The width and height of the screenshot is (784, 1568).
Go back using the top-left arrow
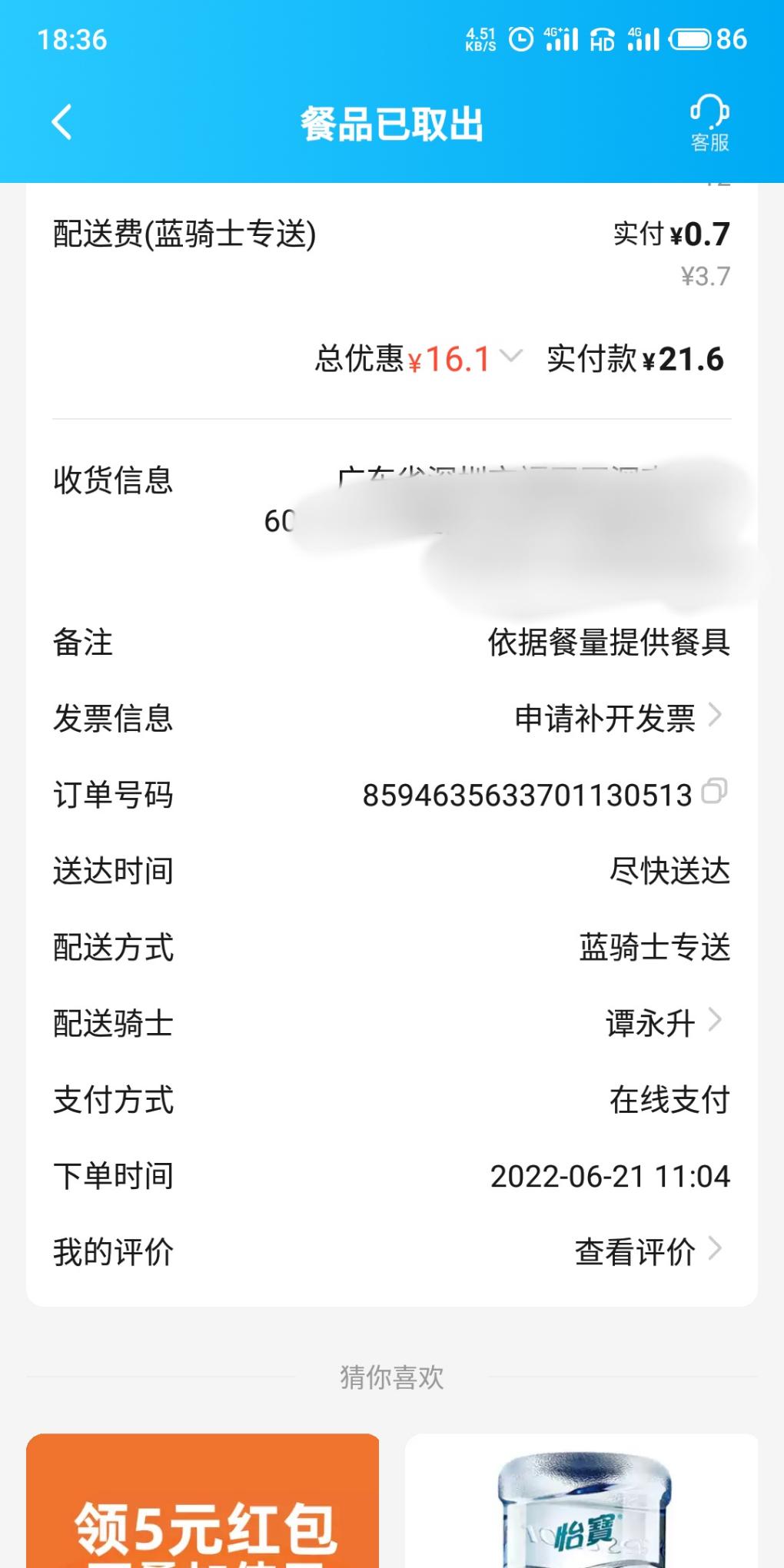point(62,123)
